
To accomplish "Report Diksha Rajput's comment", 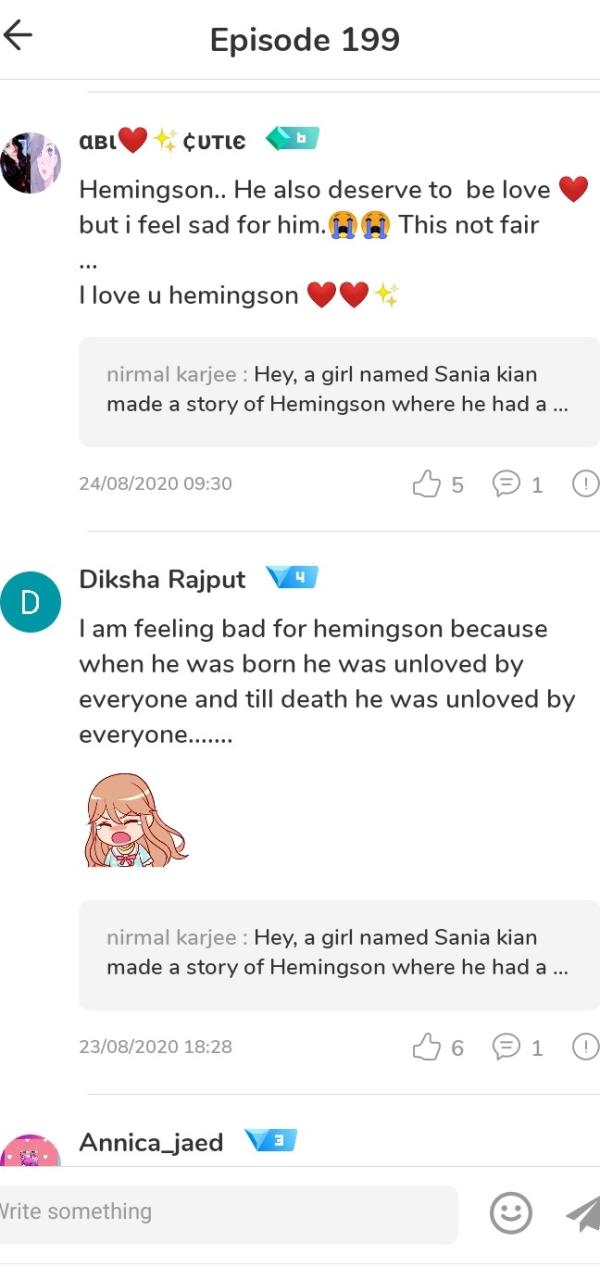I will (x=585, y=1047).
